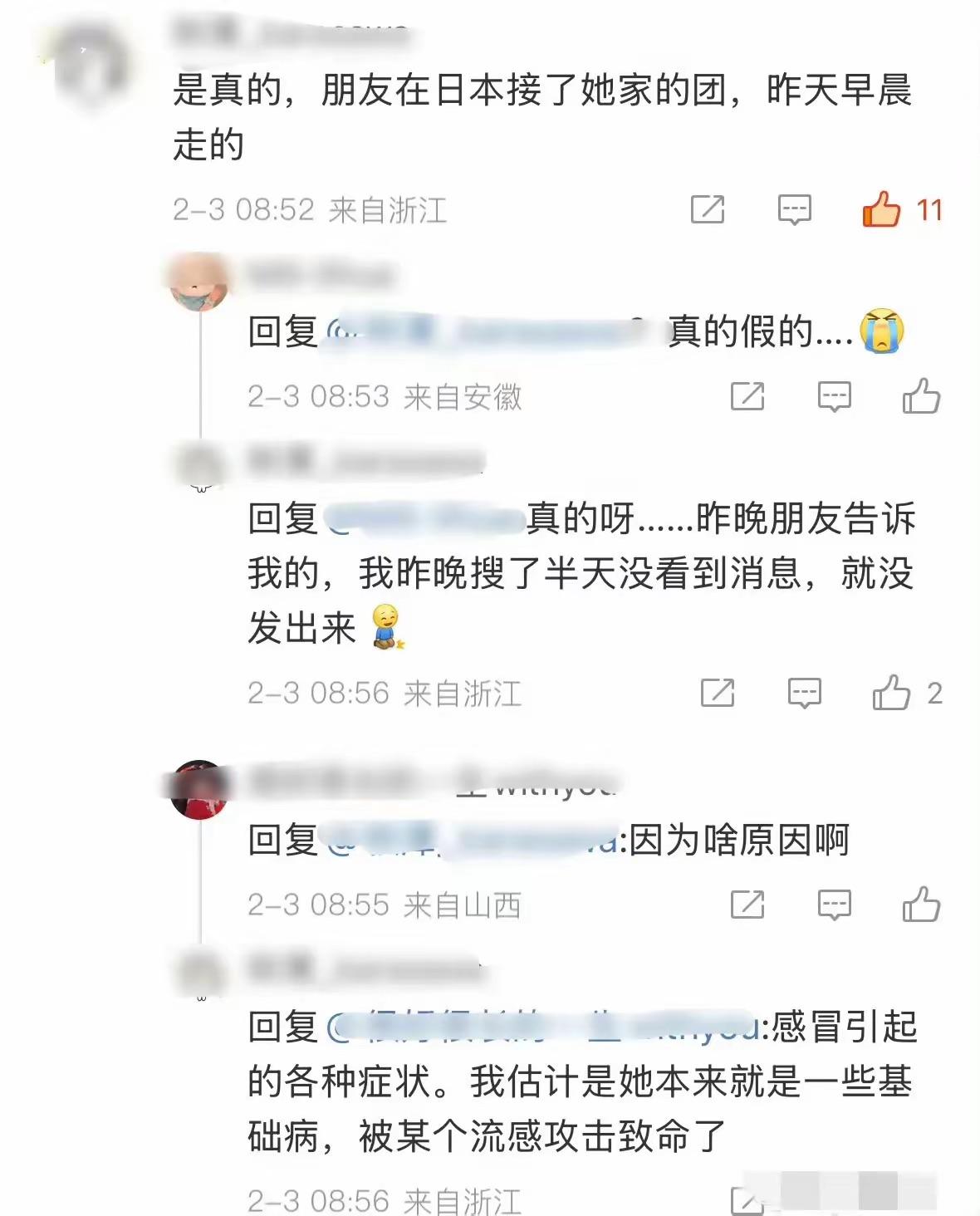Screen dimensions: 980x1216
Task: Like the '真的假的' reply from 安徽
Action: coord(921,396)
